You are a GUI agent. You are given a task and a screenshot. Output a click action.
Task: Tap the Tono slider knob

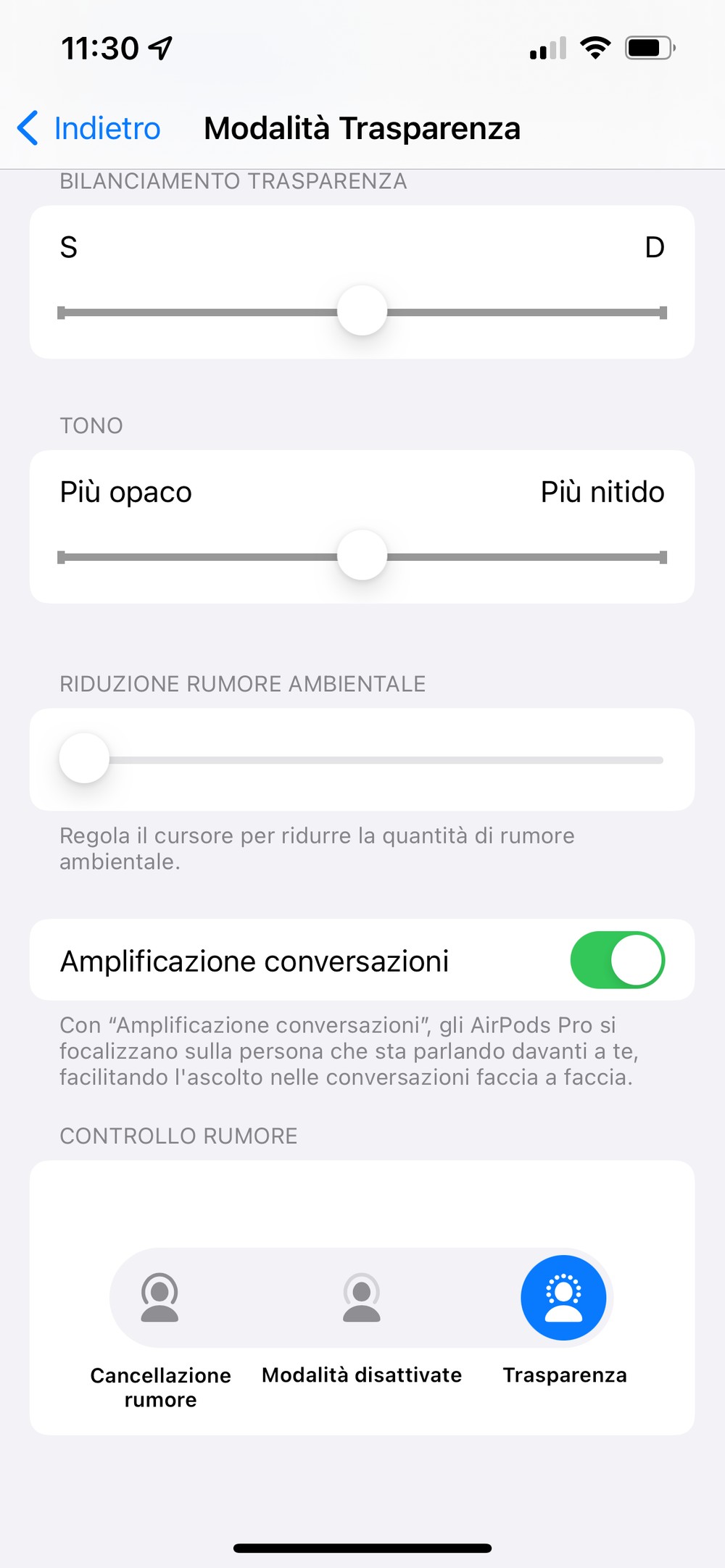tap(362, 555)
